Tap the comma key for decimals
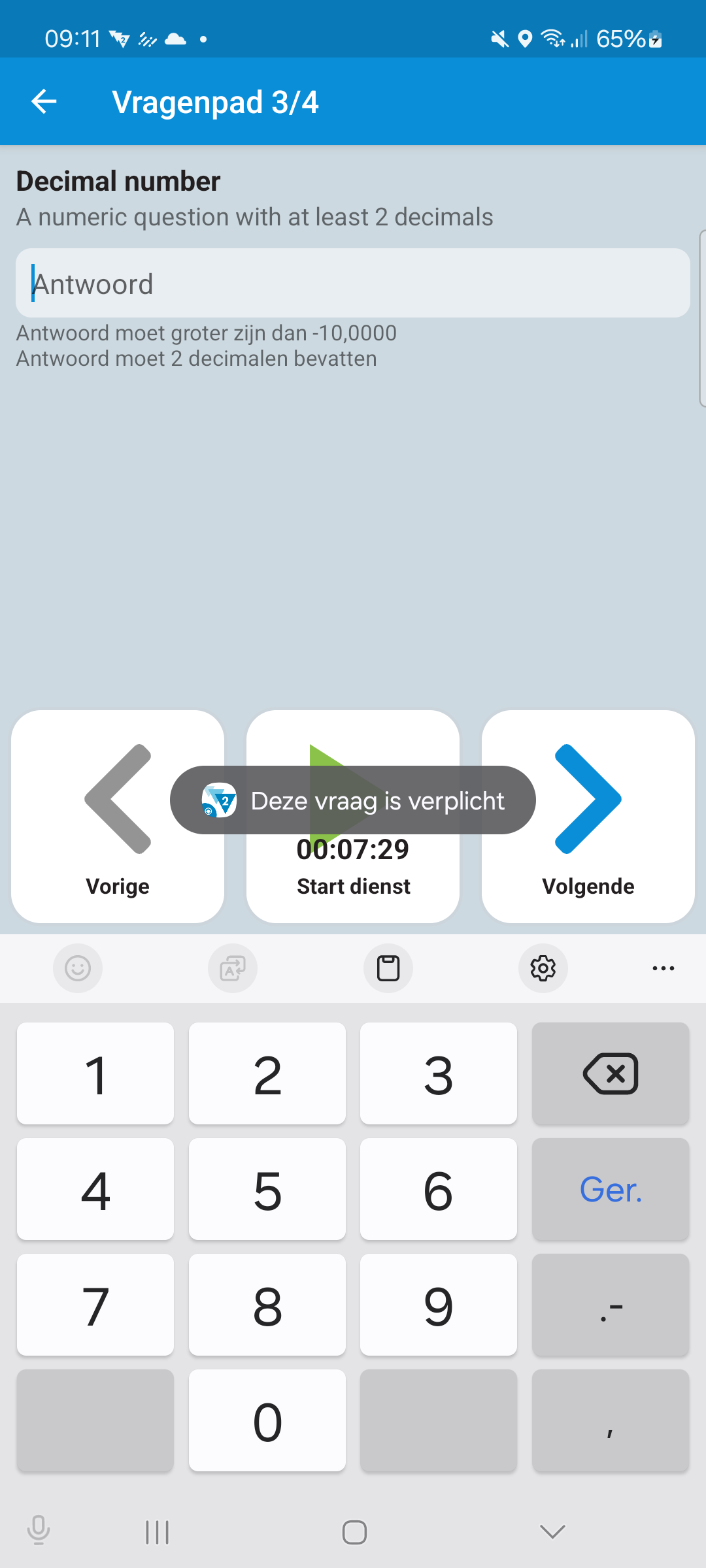This screenshot has height=1568, width=706. tap(610, 1420)
